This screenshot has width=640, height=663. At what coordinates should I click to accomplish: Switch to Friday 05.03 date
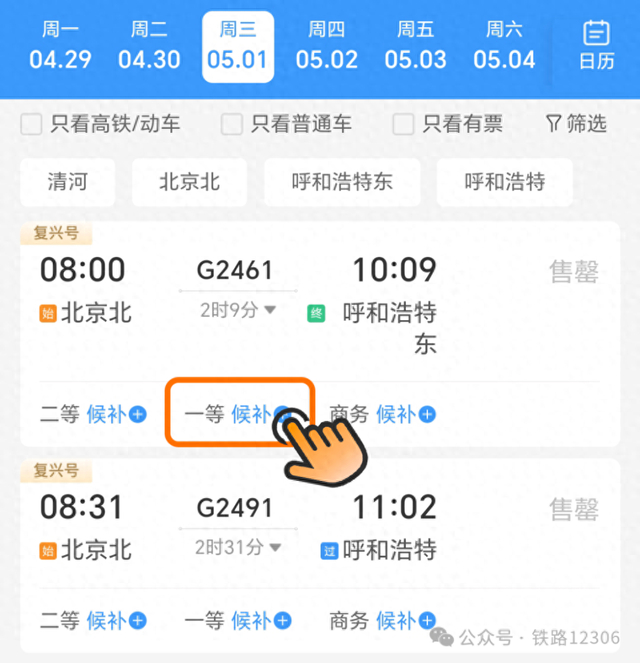pyautogui.click(x=415, y=47)
